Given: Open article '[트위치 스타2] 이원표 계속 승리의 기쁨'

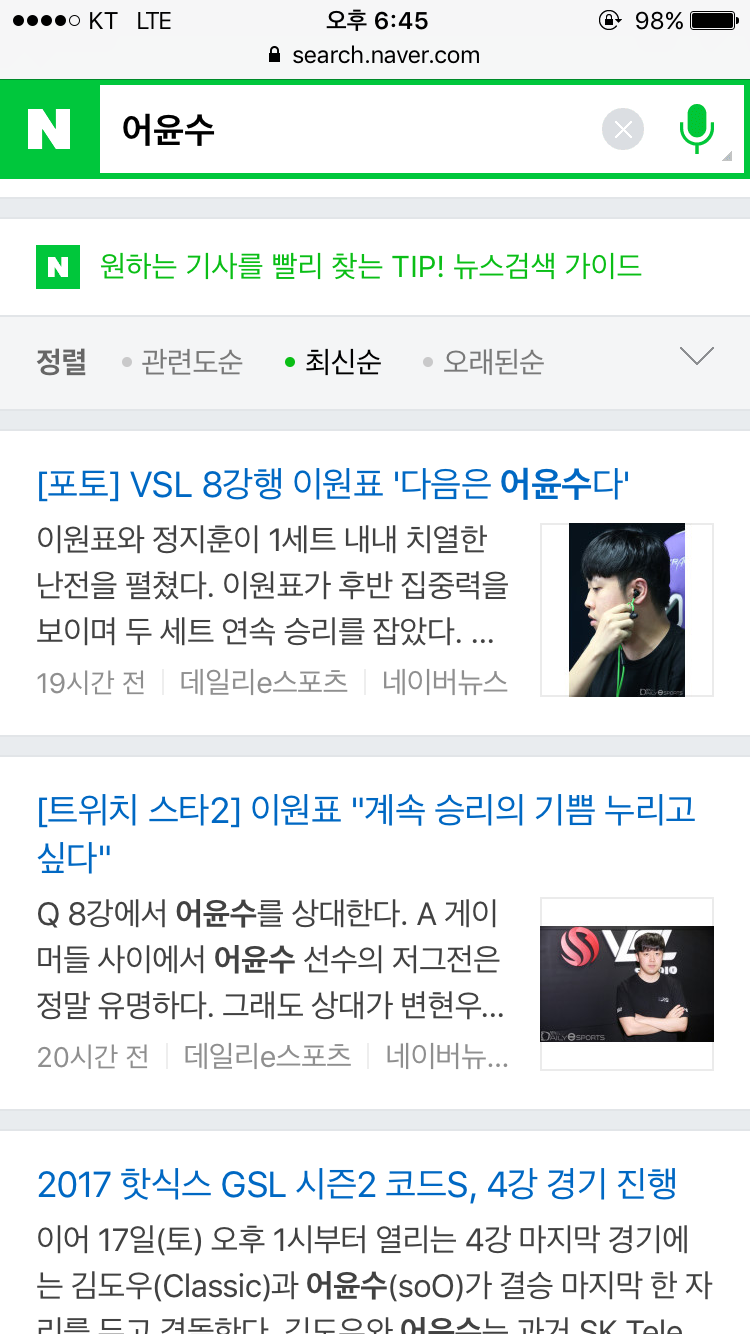Looking at the screenshot, I should point(366,830).
